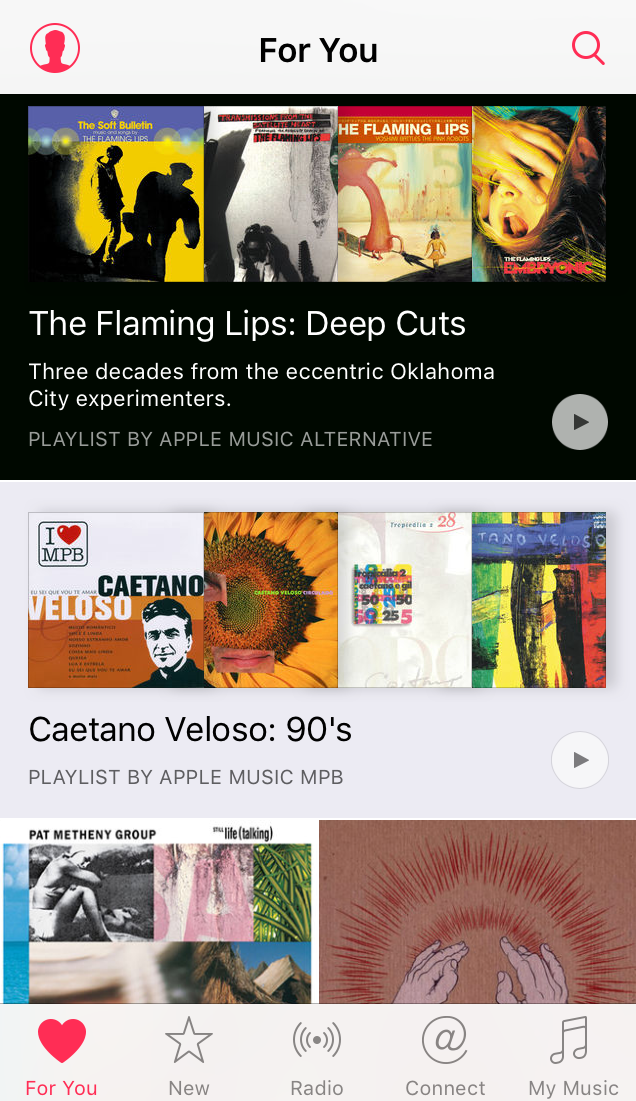This screenshot has width=636, height=1101.
Task: Play The Flaming Lips: Deep Cuts playlist
Action: tap(580, 422)
